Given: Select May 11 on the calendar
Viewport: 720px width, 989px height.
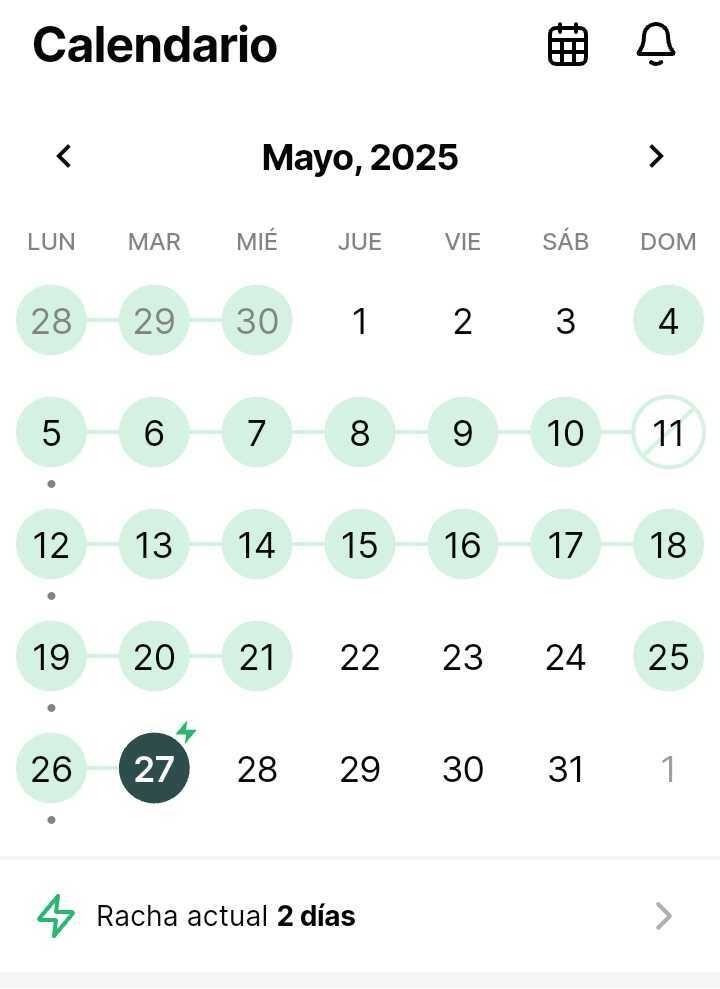Looking at the screenshot, I should coord(668,433).
